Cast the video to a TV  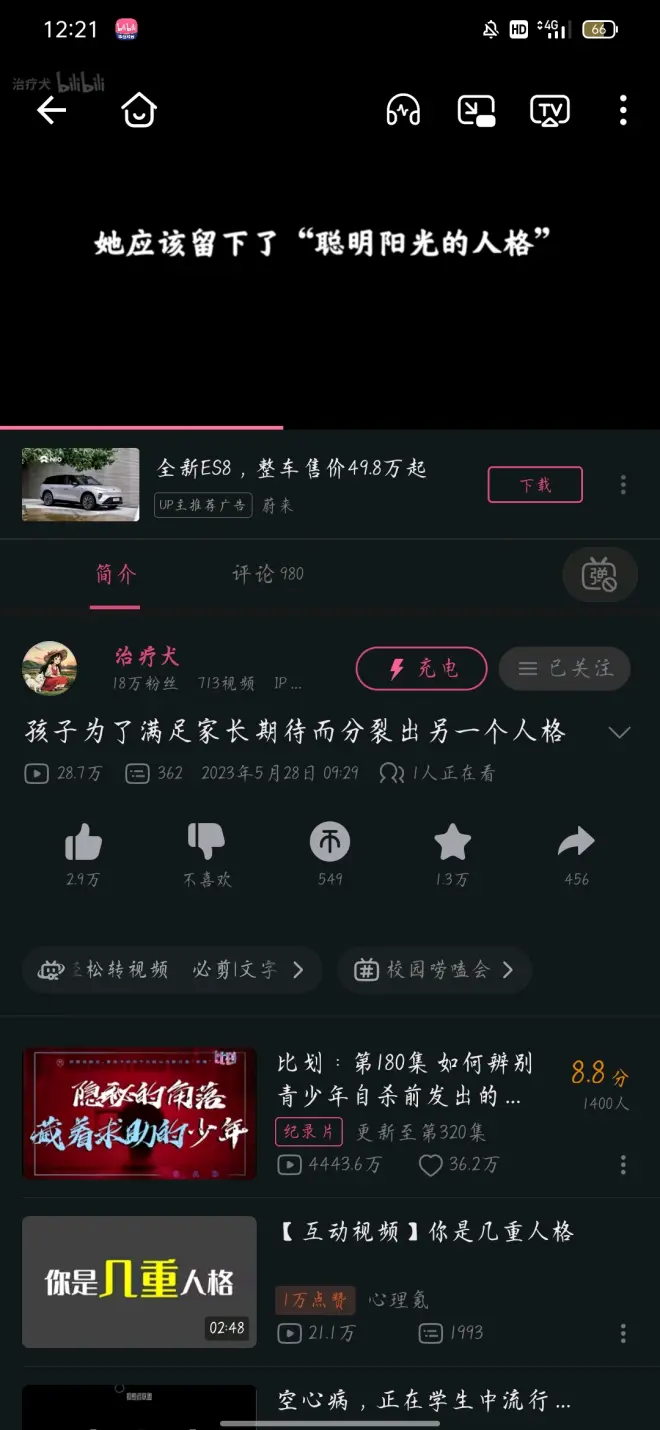click(x=549, y=110)
